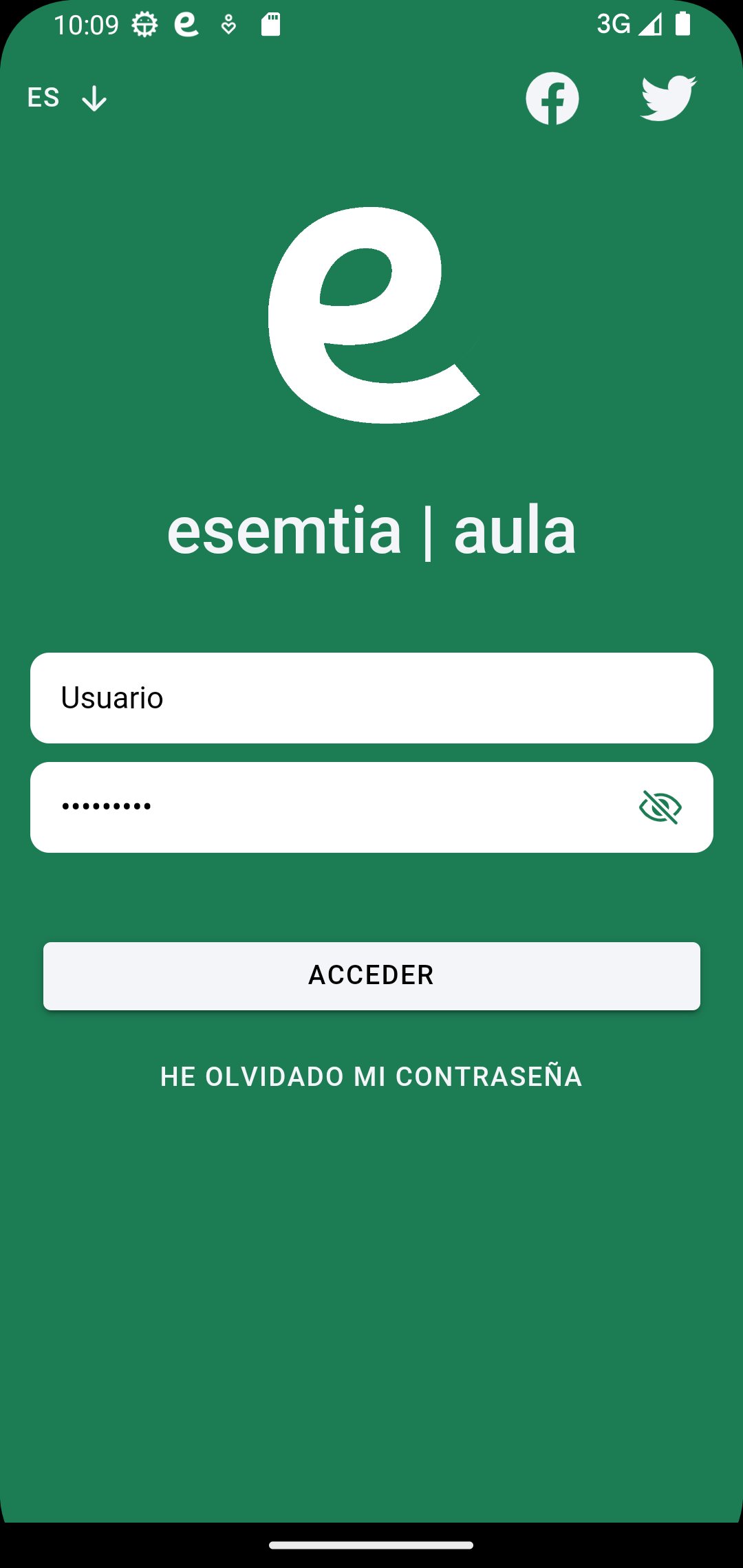Tap the ACCEDER button to log in

tap(371, 975)
